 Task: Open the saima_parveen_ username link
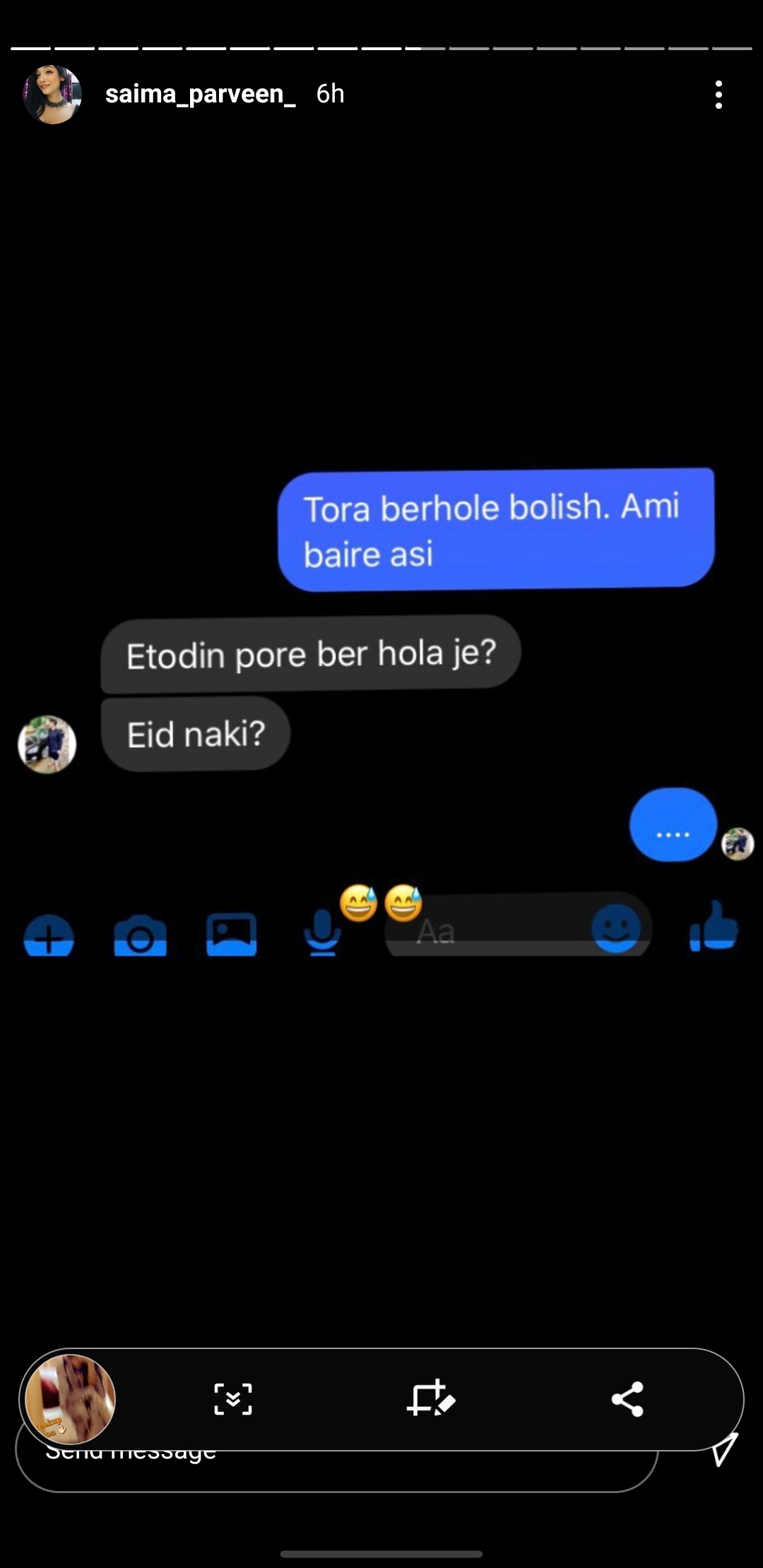201,94
